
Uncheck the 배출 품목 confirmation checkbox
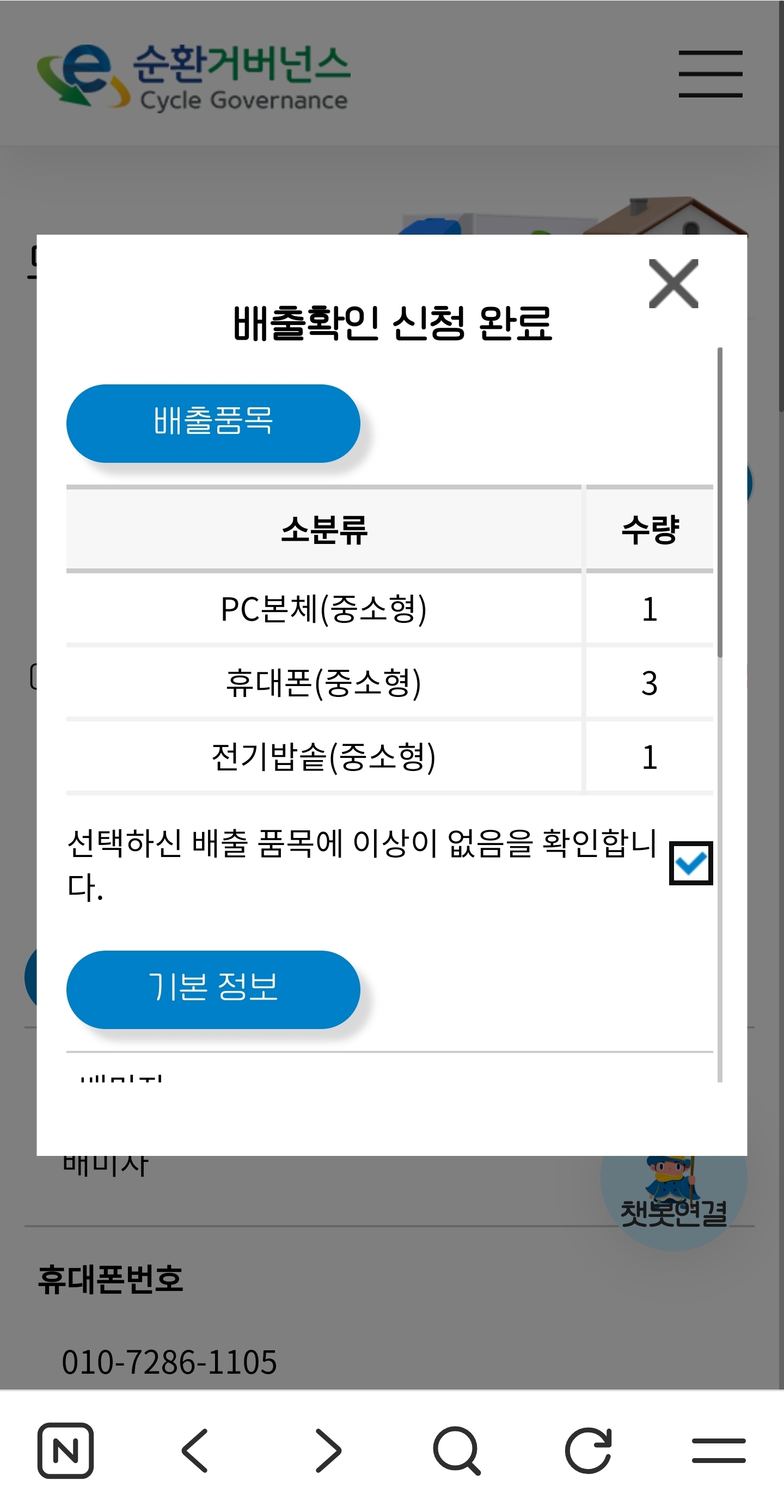click(691, 863)
